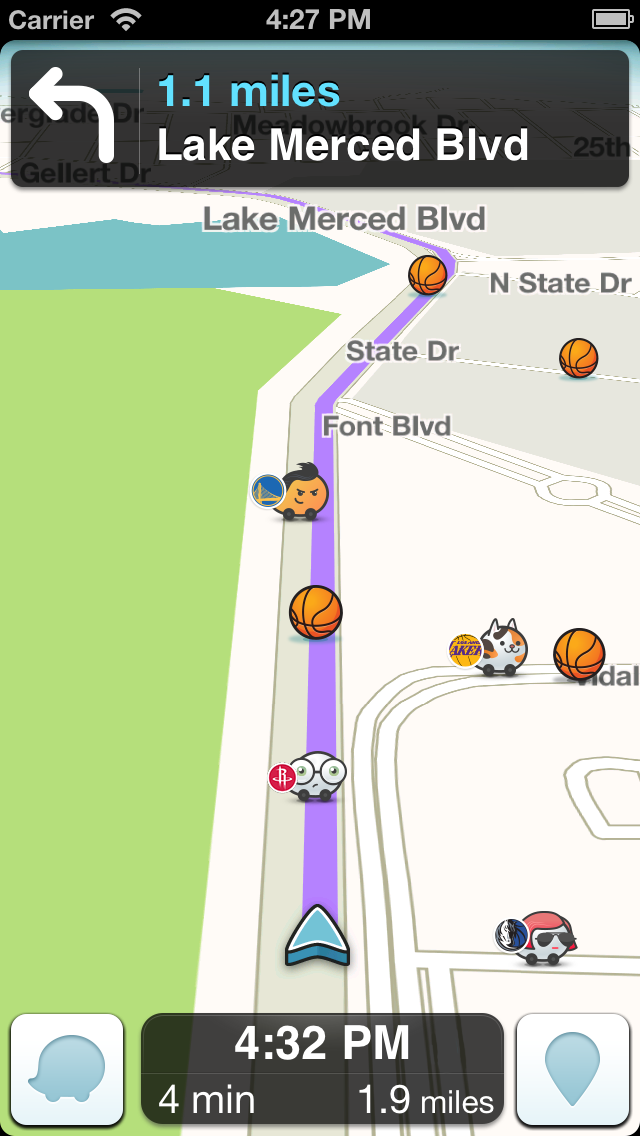Tap the basketball on the purple route
Image resolution: width=640 pixels, height=1136 pixels.
(316, 612)
